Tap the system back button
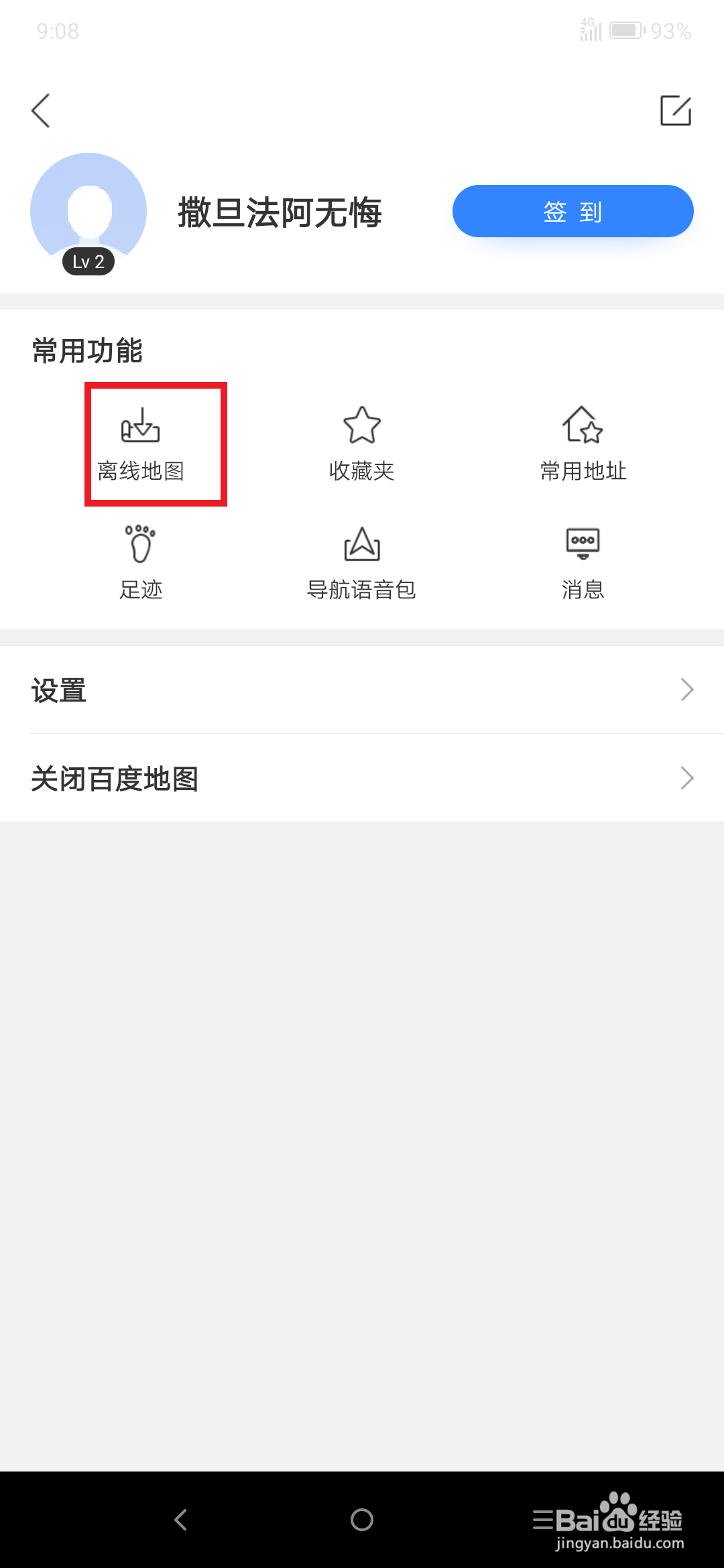 coord(181,1520)
